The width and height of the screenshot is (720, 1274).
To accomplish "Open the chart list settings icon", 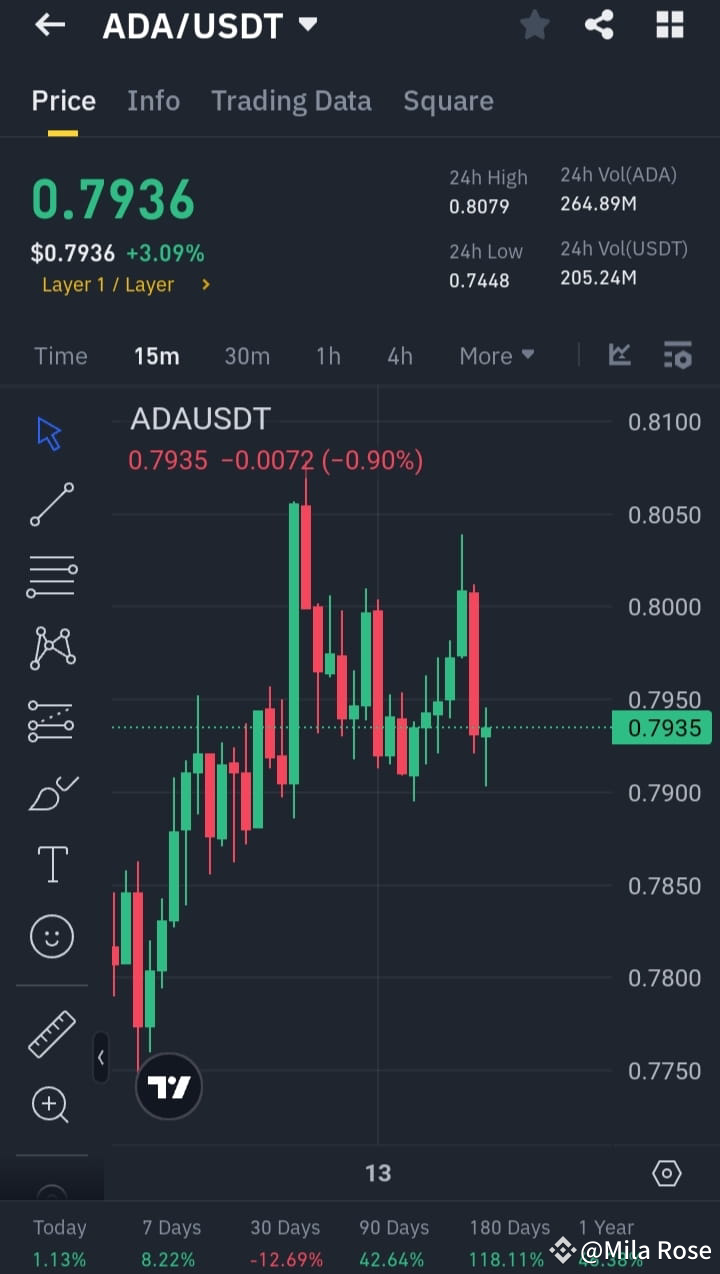I will [677, 355].
